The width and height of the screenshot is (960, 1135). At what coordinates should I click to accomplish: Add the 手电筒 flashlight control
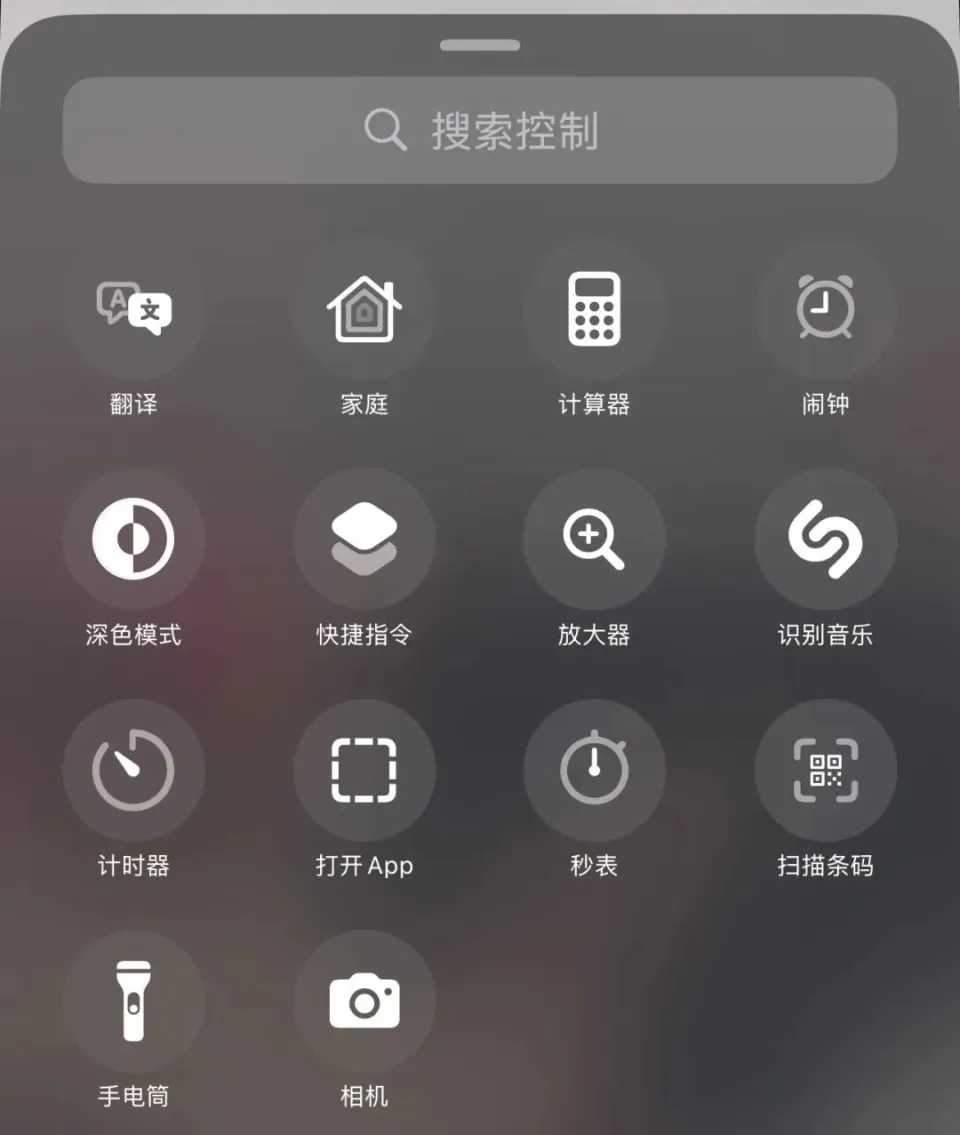click(x=134, y=1000)
